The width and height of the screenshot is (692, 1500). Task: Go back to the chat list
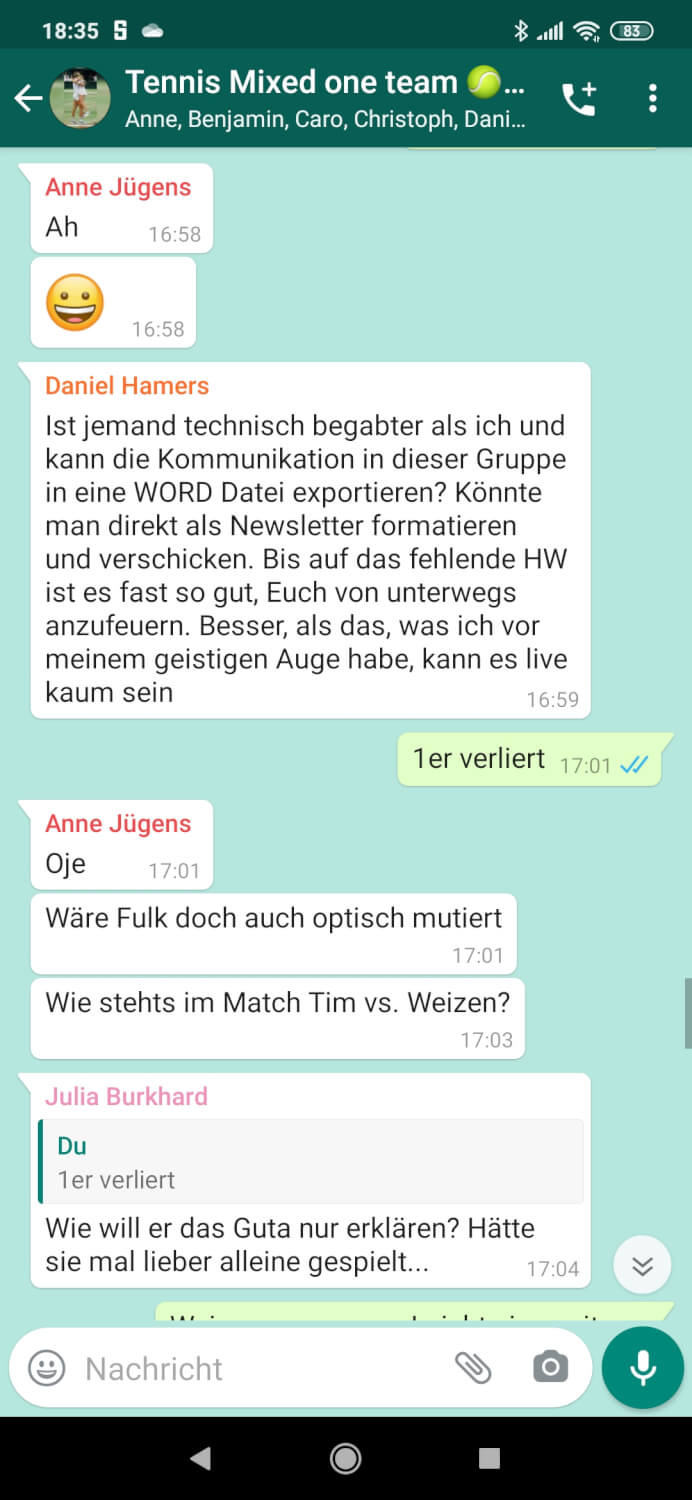coord(27,98)
